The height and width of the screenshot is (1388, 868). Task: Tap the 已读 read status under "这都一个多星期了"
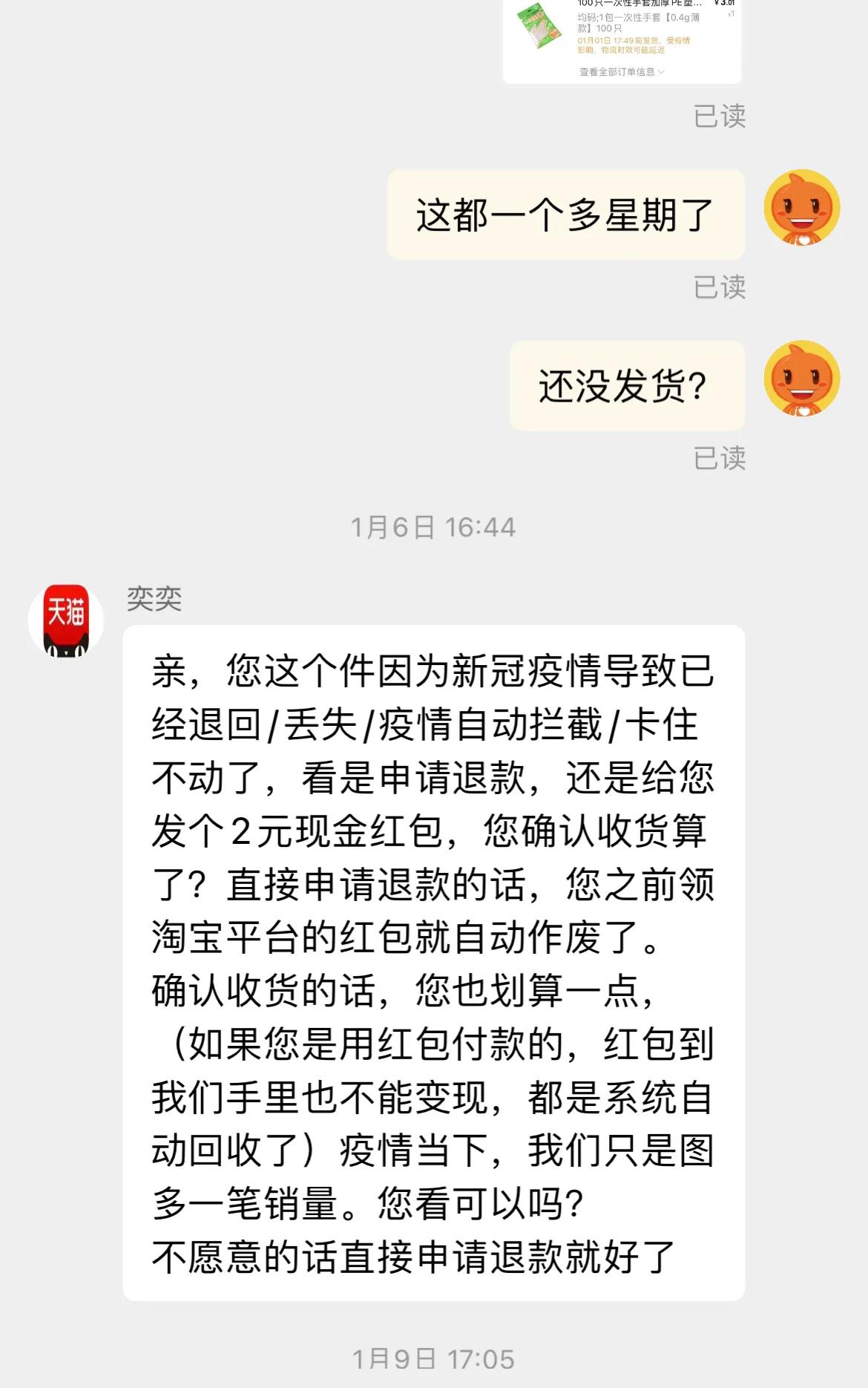[719, 285]
